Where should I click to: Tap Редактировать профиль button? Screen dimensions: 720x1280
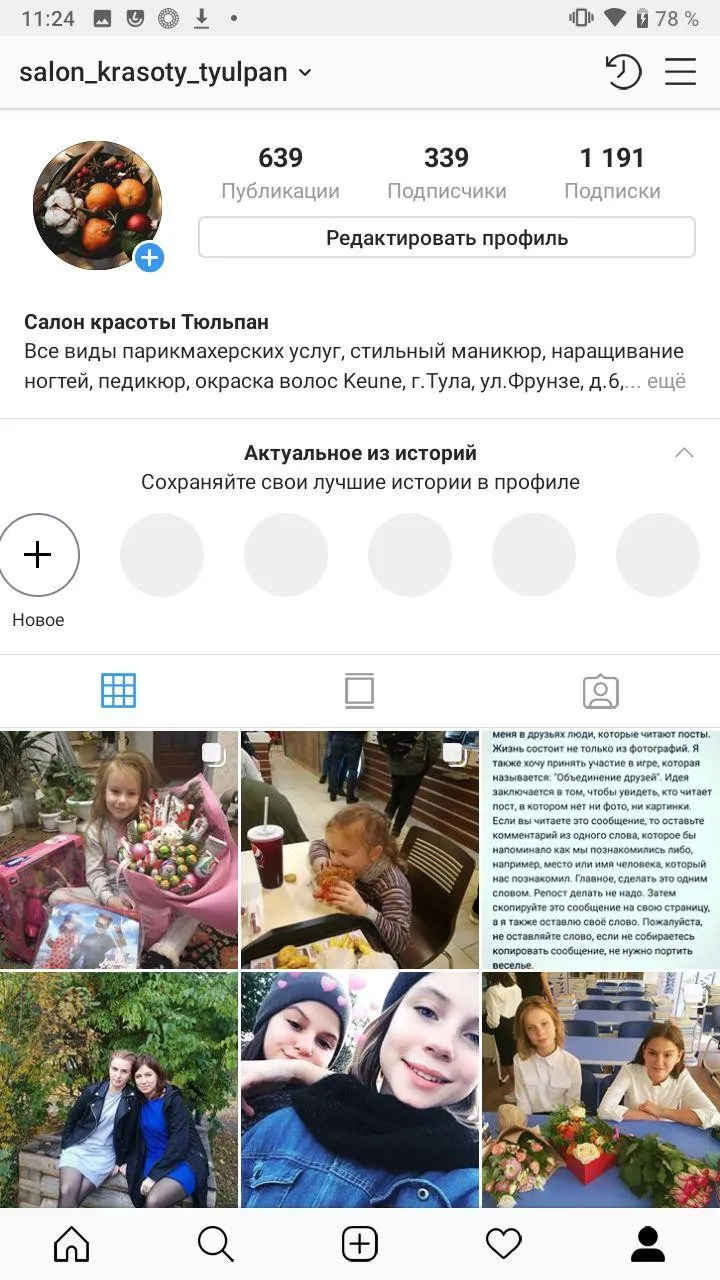click(x=447, y=238)
